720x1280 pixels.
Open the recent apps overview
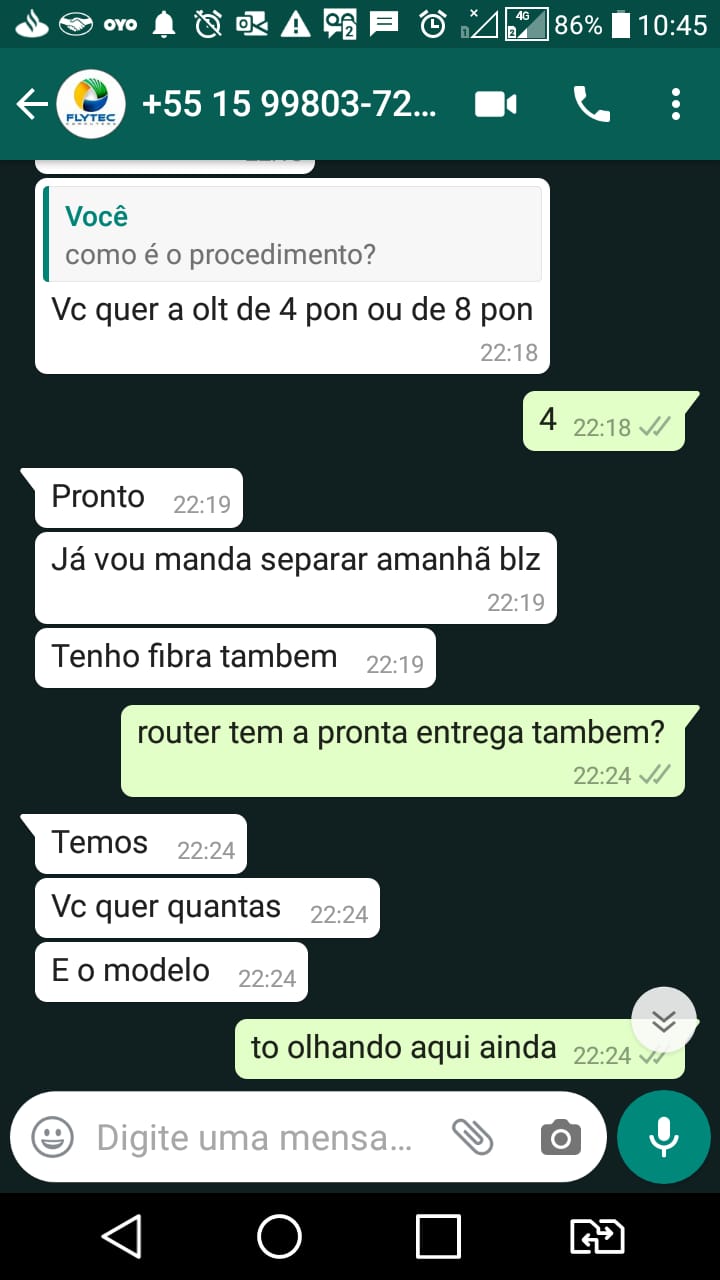point(438,1237)
